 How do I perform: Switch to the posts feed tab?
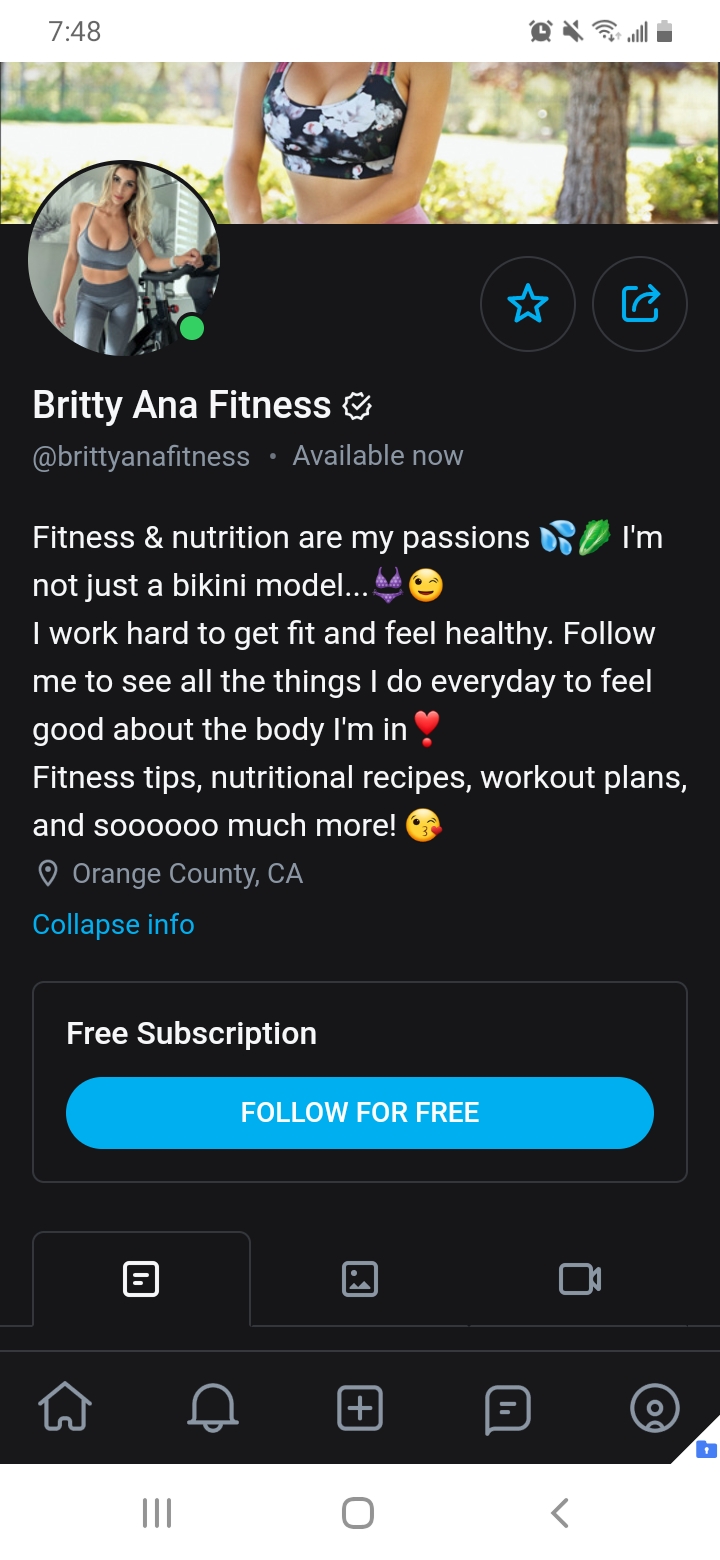click(141, 1279)
